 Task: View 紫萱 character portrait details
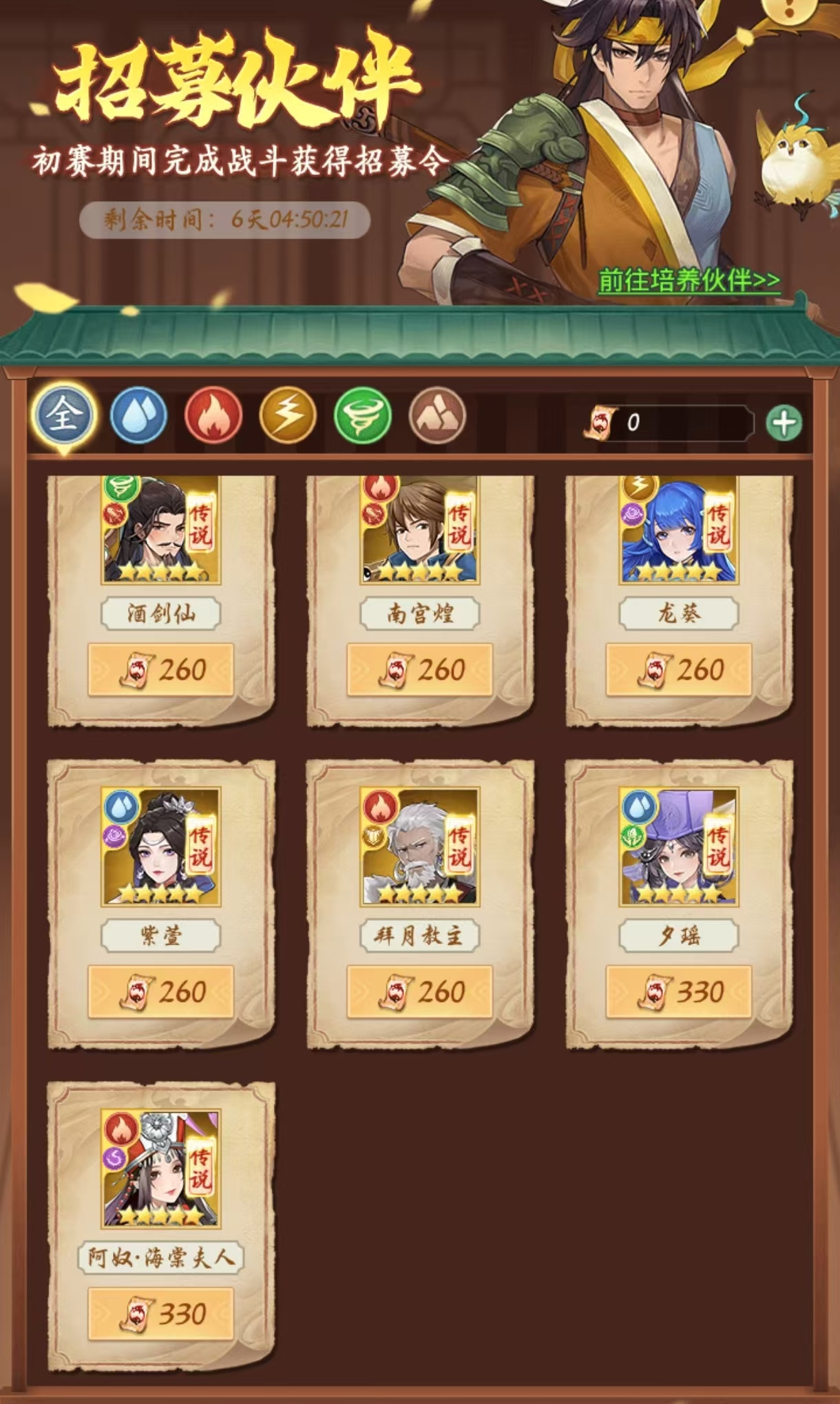160,846
